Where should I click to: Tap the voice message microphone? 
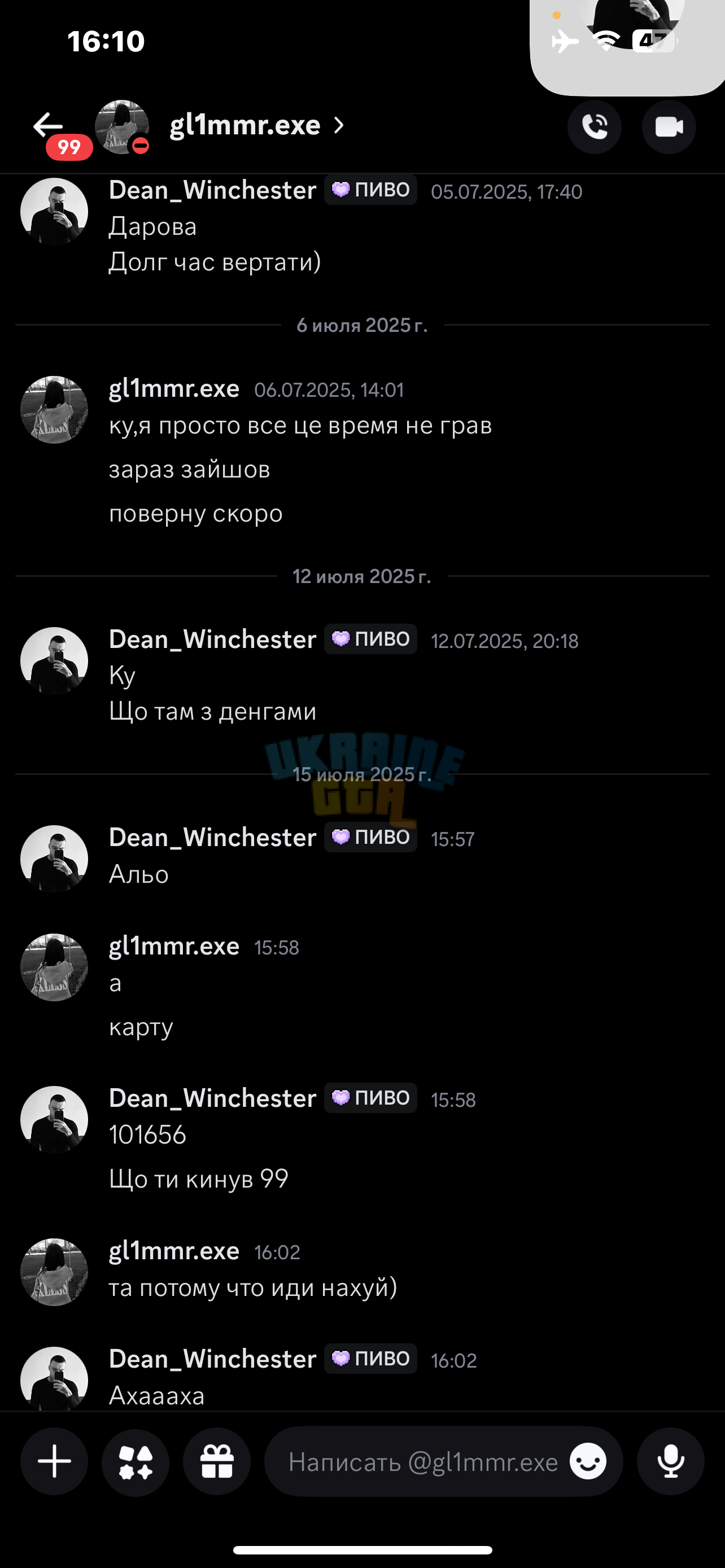click(670, 1461)
